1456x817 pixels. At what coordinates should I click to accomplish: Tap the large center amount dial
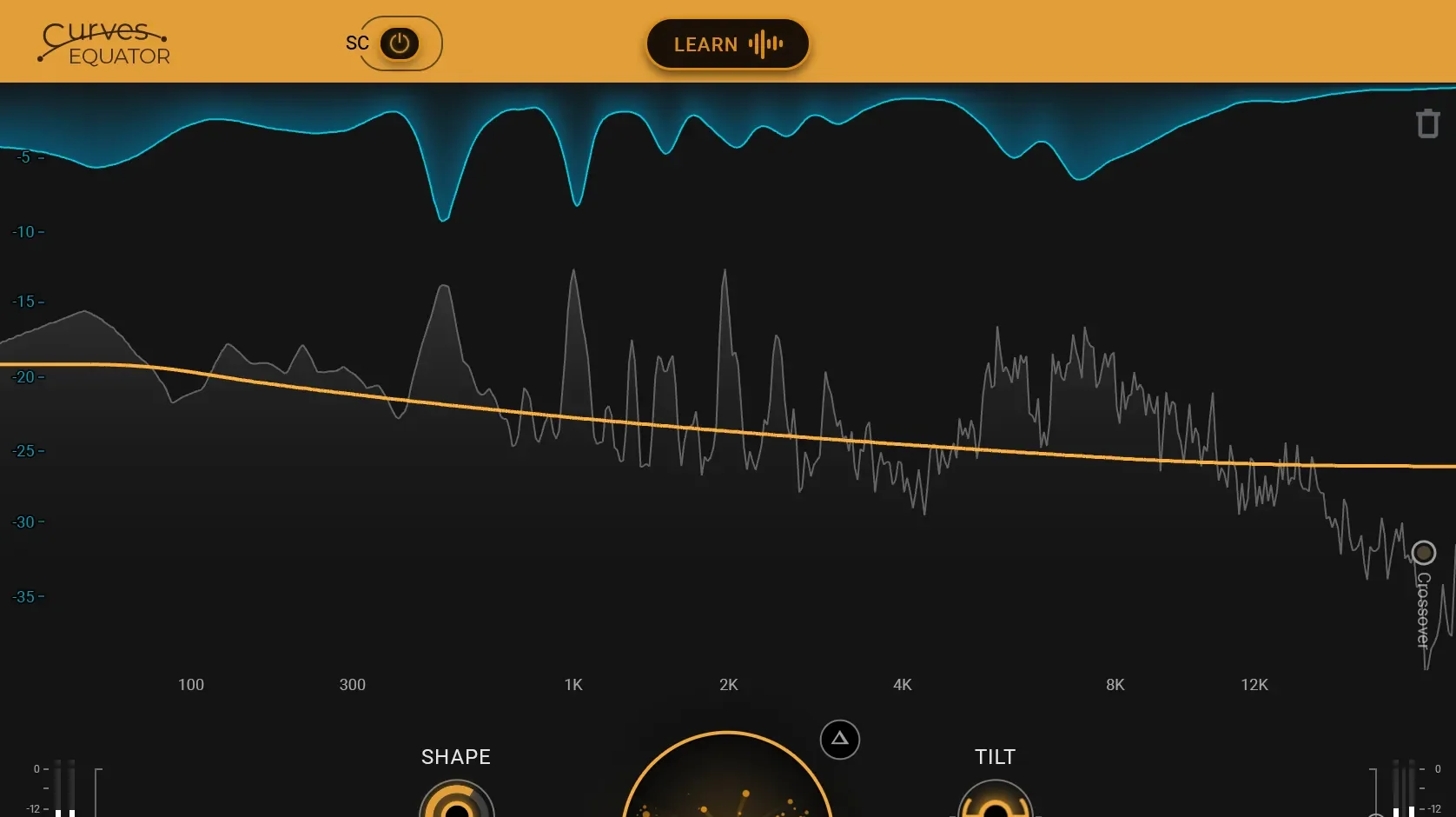[x=728, y=782]
